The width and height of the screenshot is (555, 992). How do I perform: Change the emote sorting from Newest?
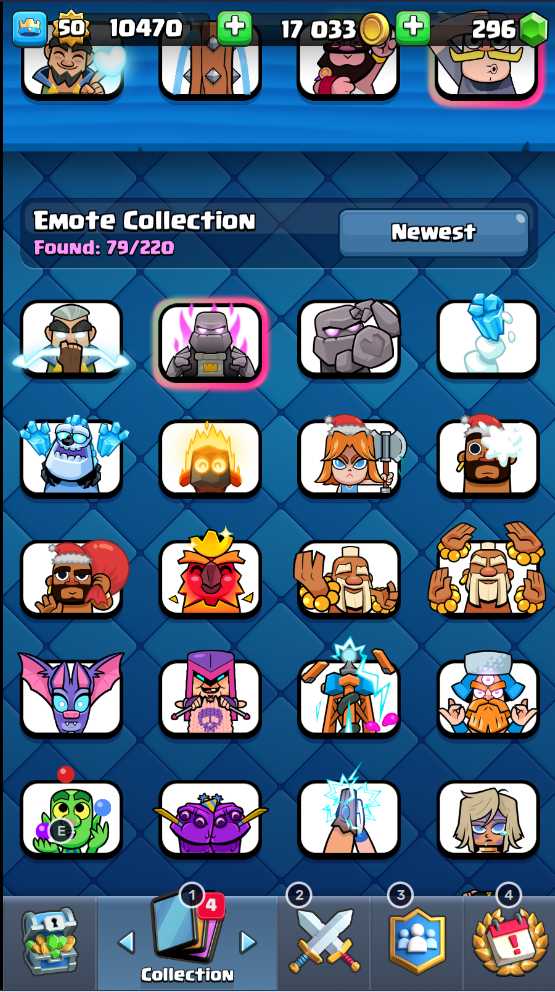[433, 232]
